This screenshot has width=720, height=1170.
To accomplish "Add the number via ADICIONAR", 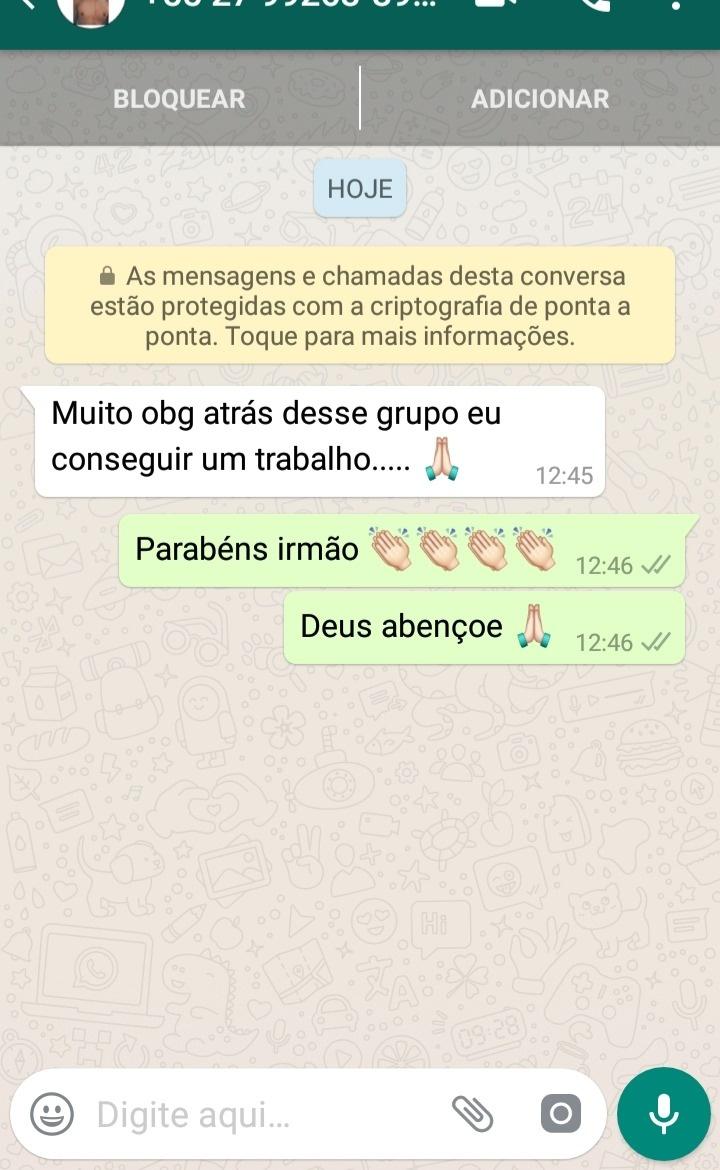I will [x=540, y=99].
